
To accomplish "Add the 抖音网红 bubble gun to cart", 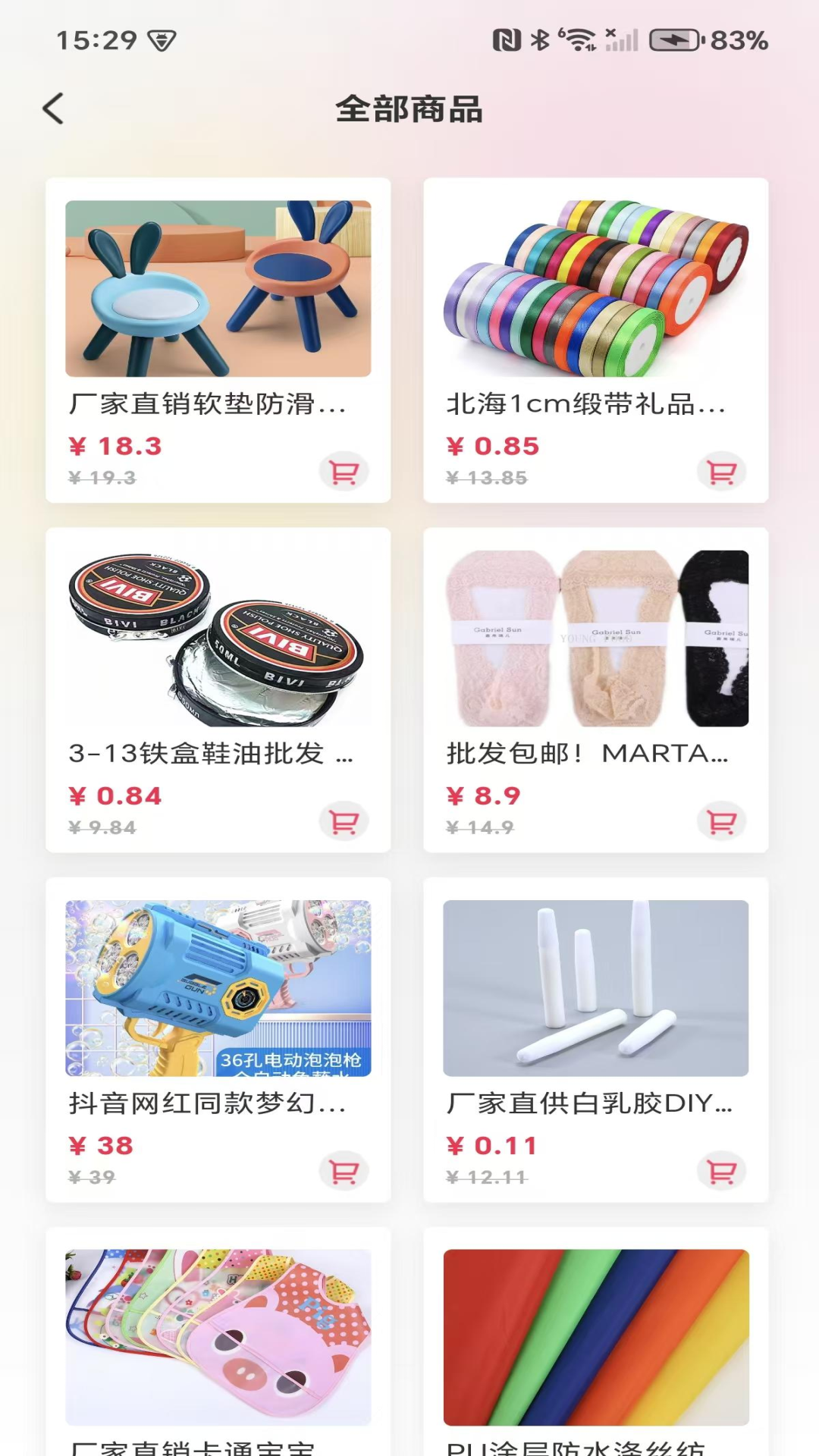I will tap(344, 1171).
